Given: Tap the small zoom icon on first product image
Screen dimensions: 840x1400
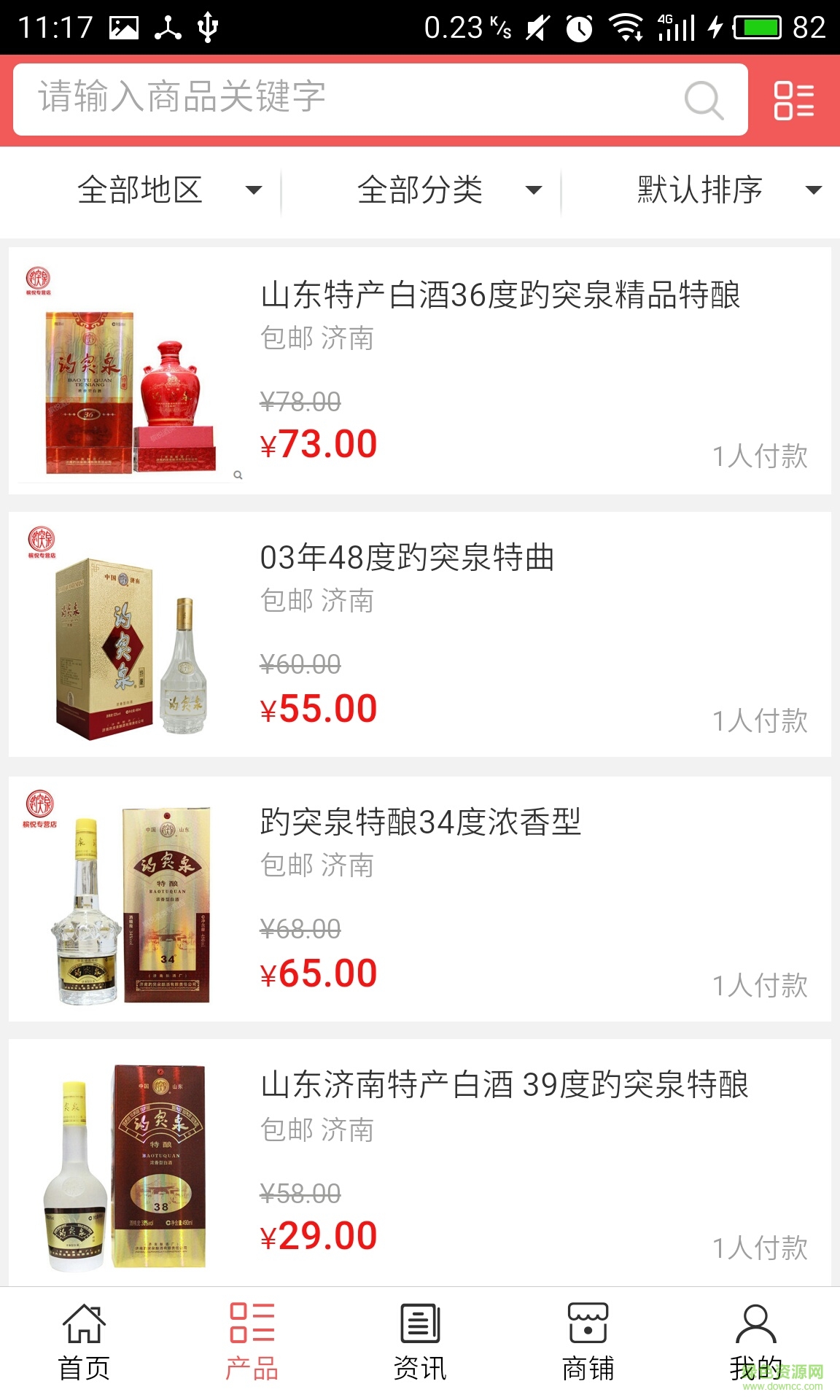Looking at the screenshot, I should pos(237,475).
